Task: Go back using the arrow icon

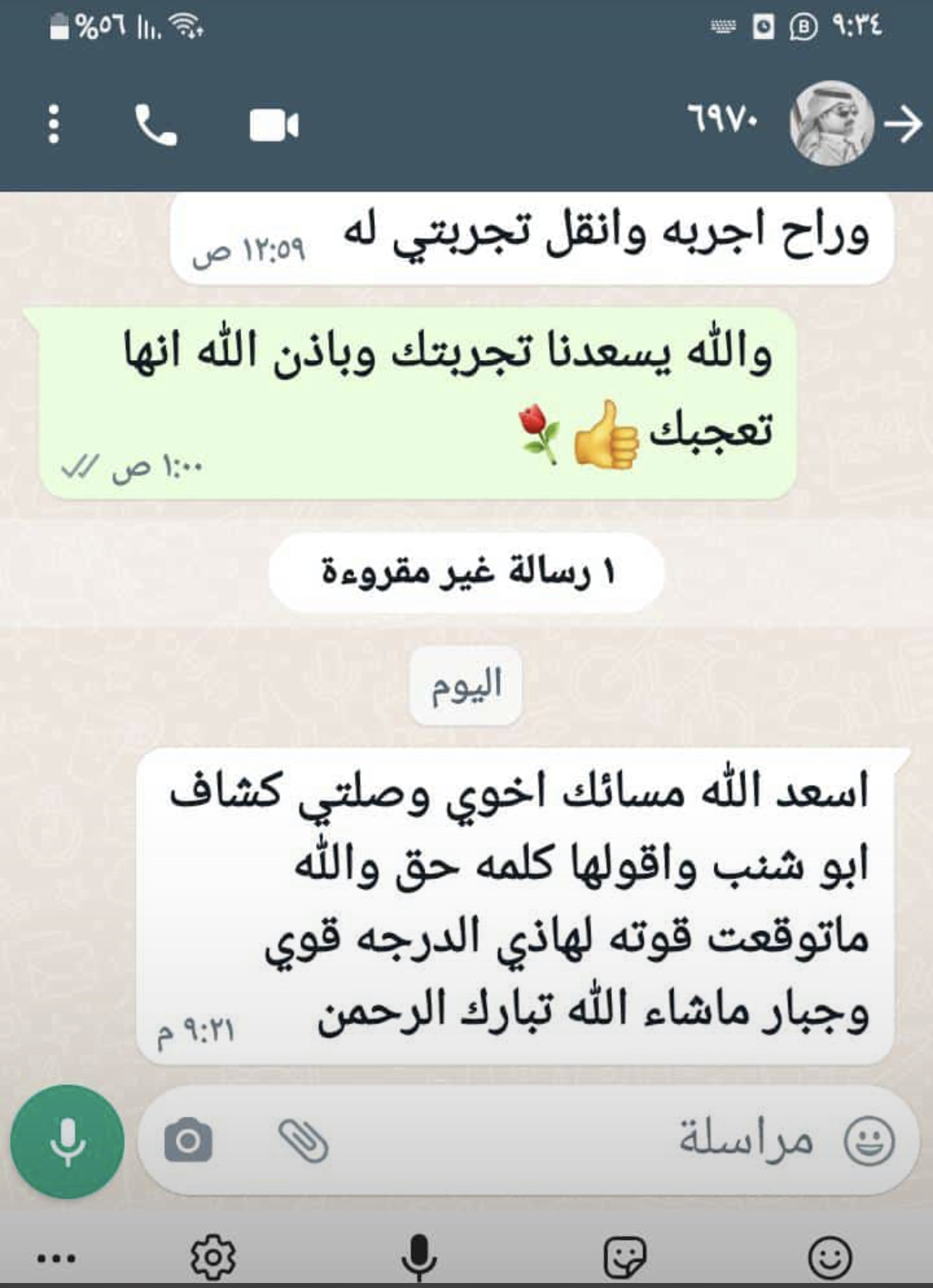Action: [x=903, y=124]
